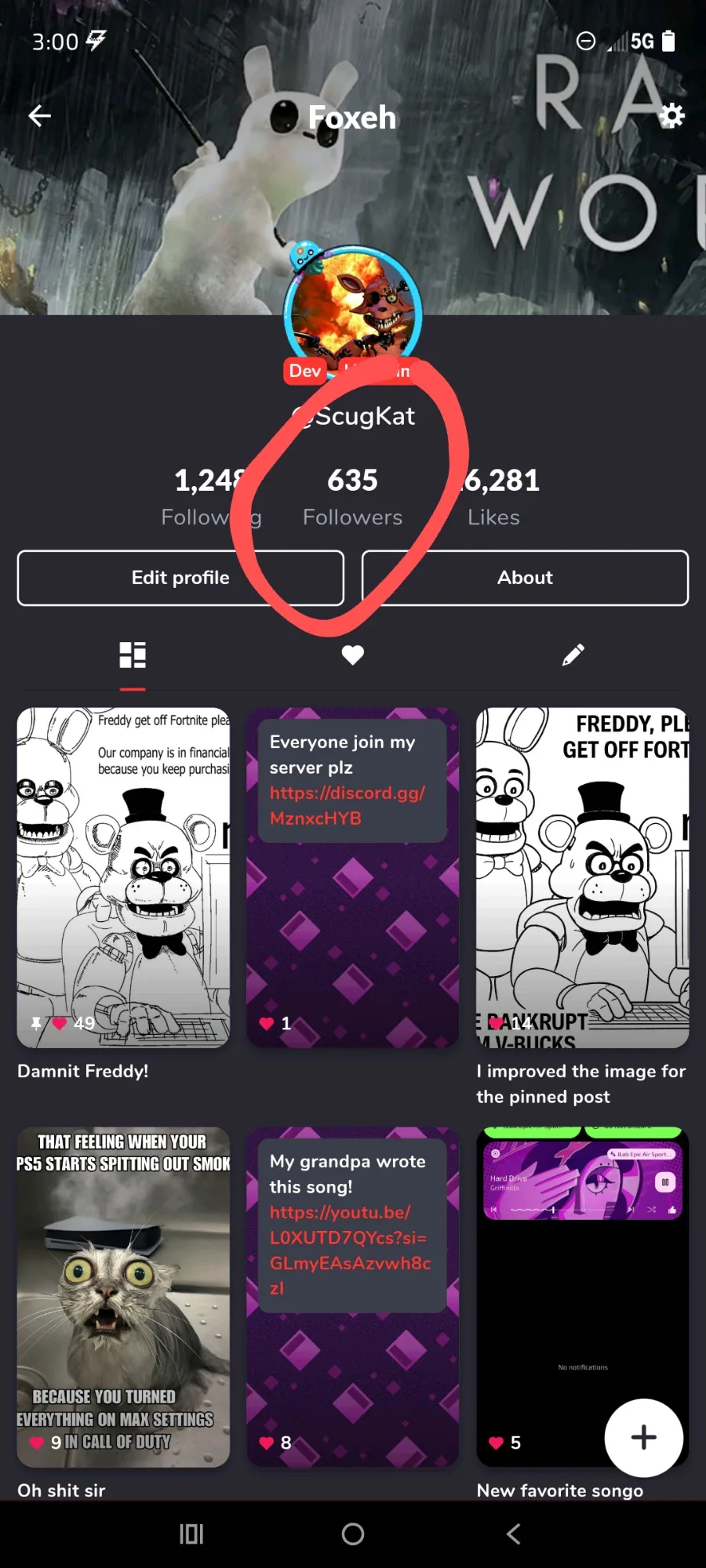Open the About button
The height and width of the screenshot is (1568, 706).
[x=525, y=578]
